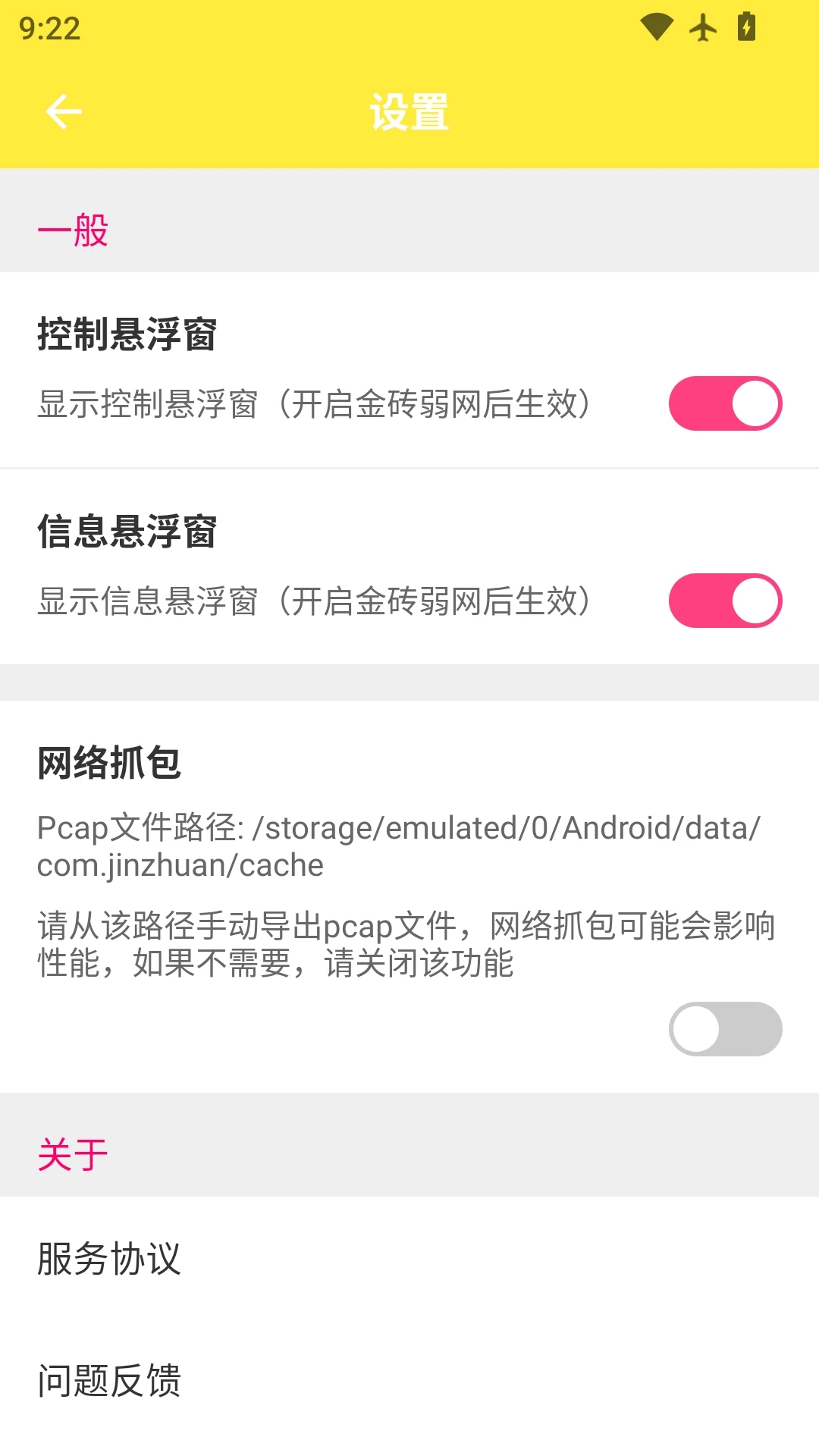Enable the 网络抓包 switch

725,1029
